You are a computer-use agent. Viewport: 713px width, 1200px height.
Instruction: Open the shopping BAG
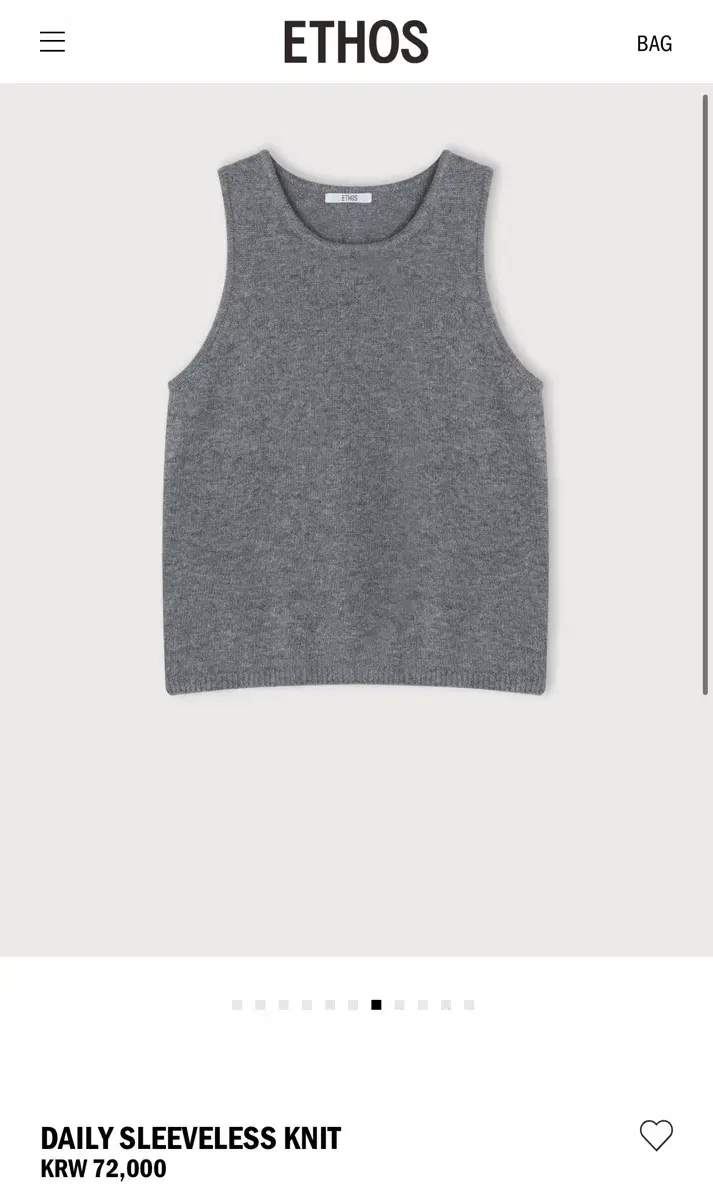[654, 43]
